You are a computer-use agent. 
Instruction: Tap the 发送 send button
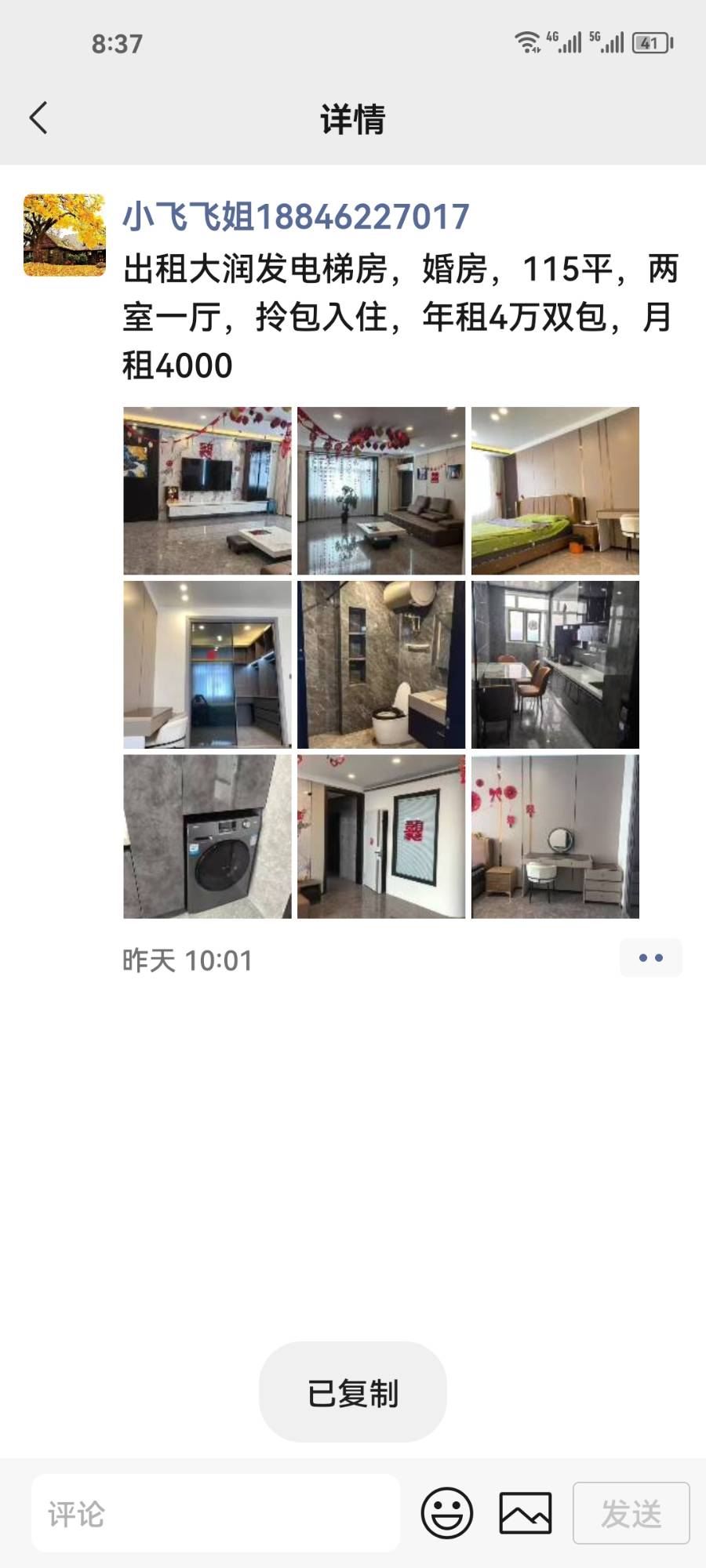tap(631, 1513)
